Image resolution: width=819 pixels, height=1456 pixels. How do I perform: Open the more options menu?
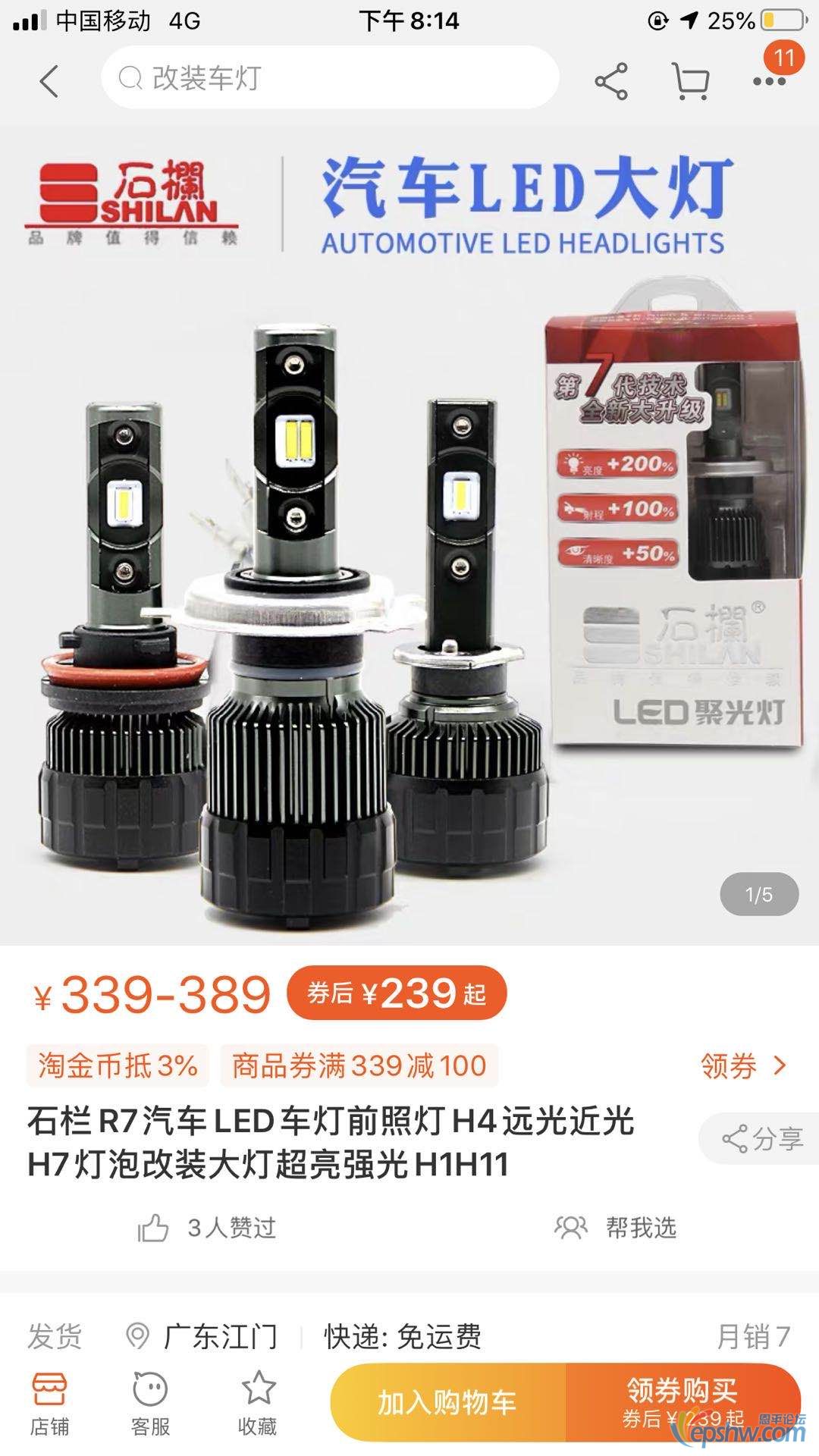769,81
